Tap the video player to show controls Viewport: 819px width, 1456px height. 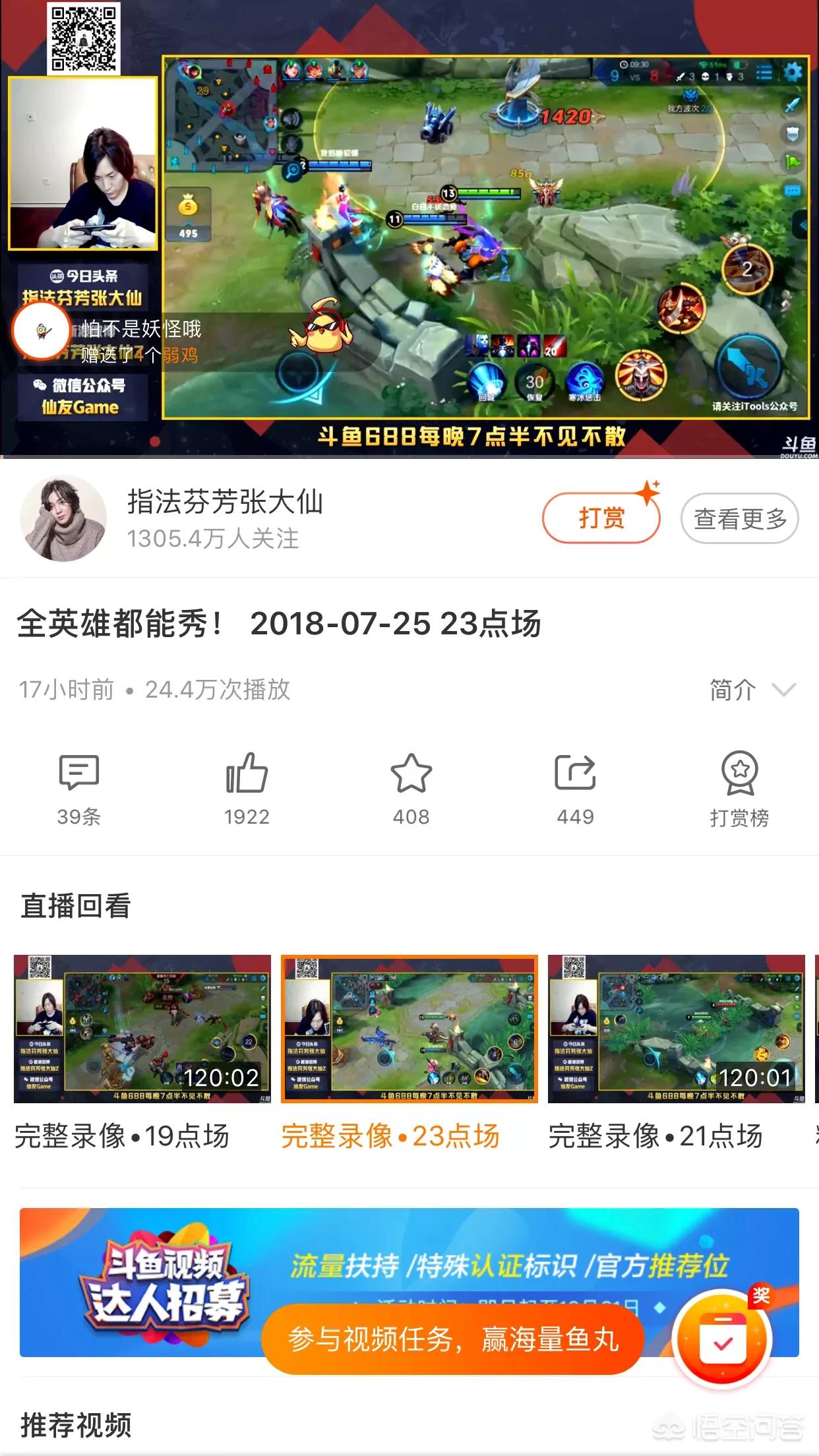409,228
